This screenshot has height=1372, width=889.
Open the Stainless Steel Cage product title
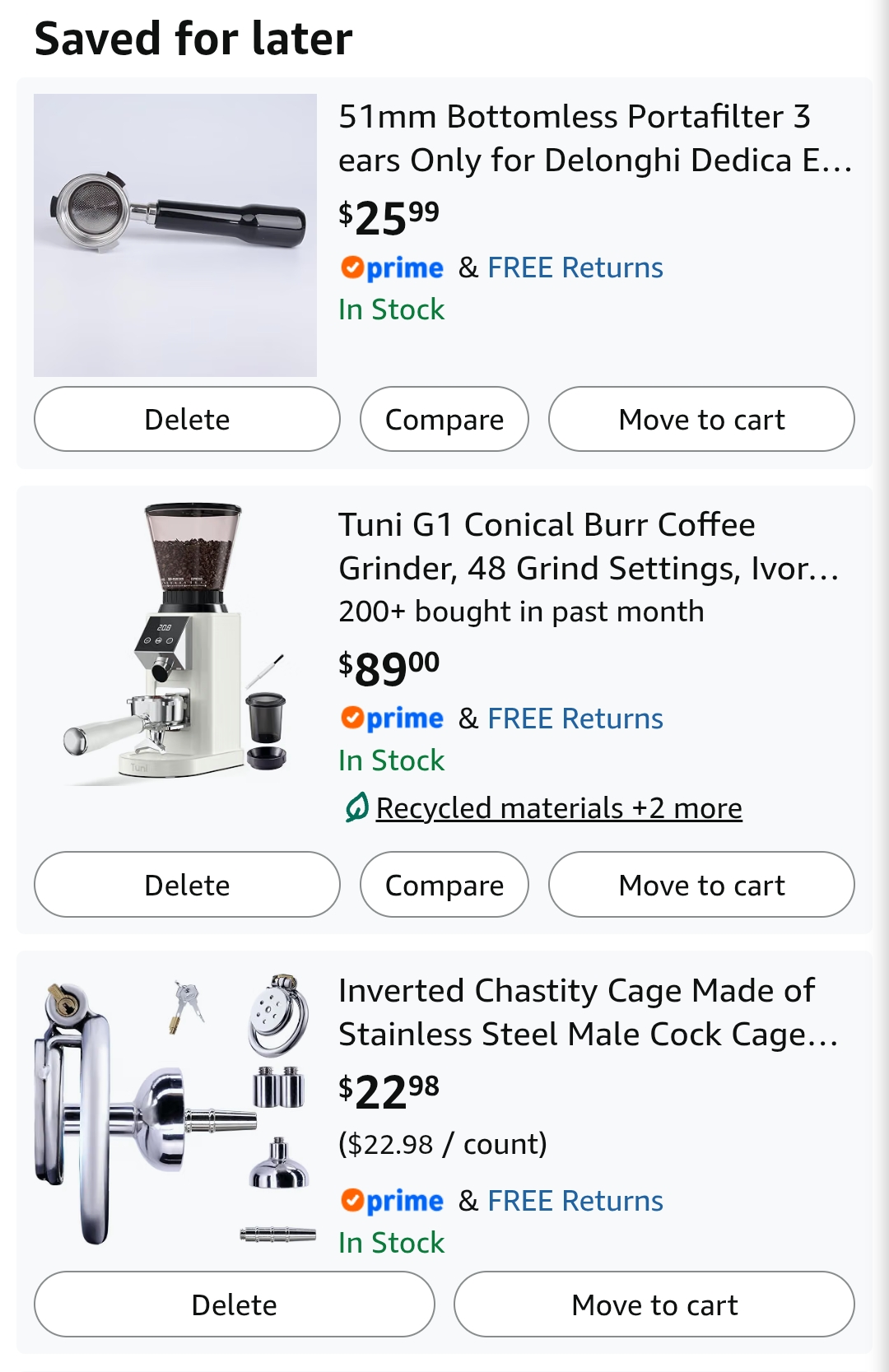[589, 1012]
